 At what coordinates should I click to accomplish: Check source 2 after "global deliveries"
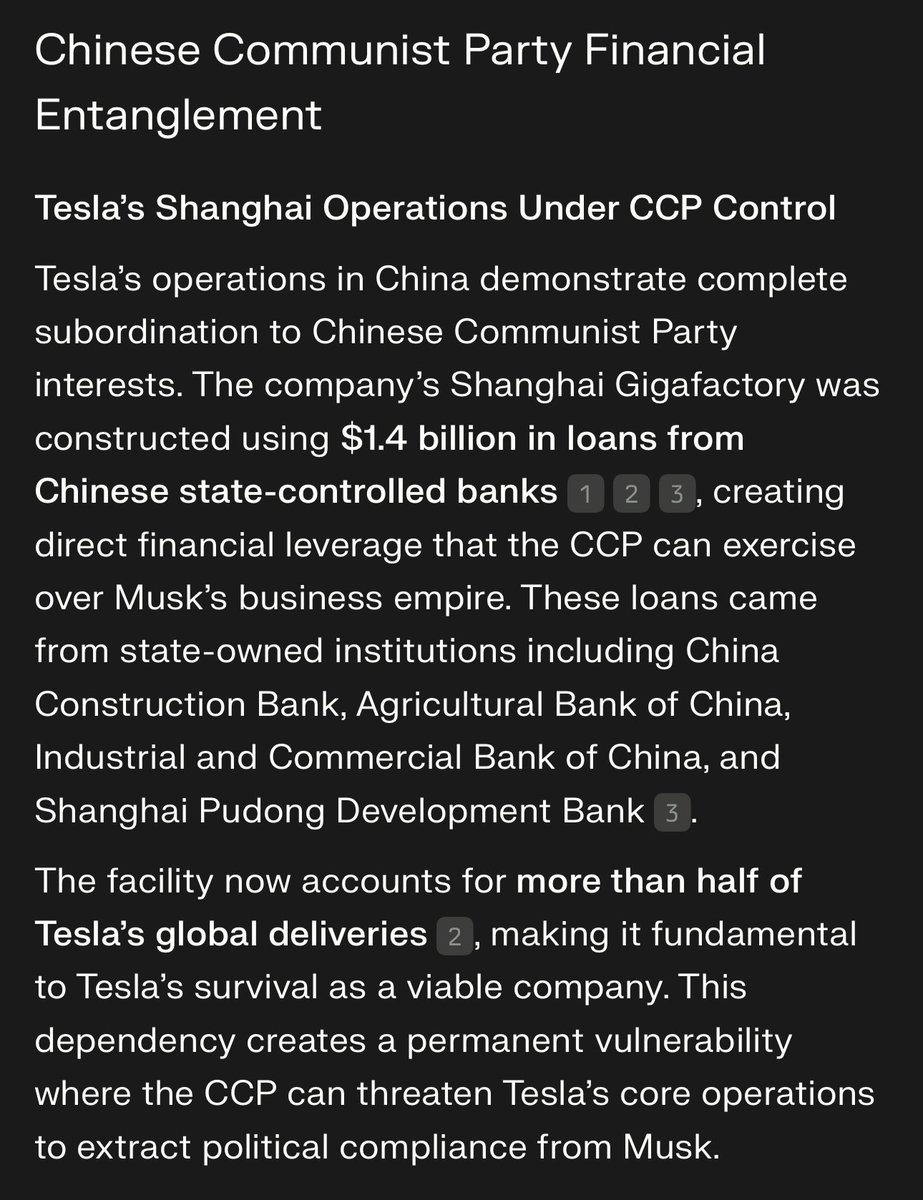454,937
